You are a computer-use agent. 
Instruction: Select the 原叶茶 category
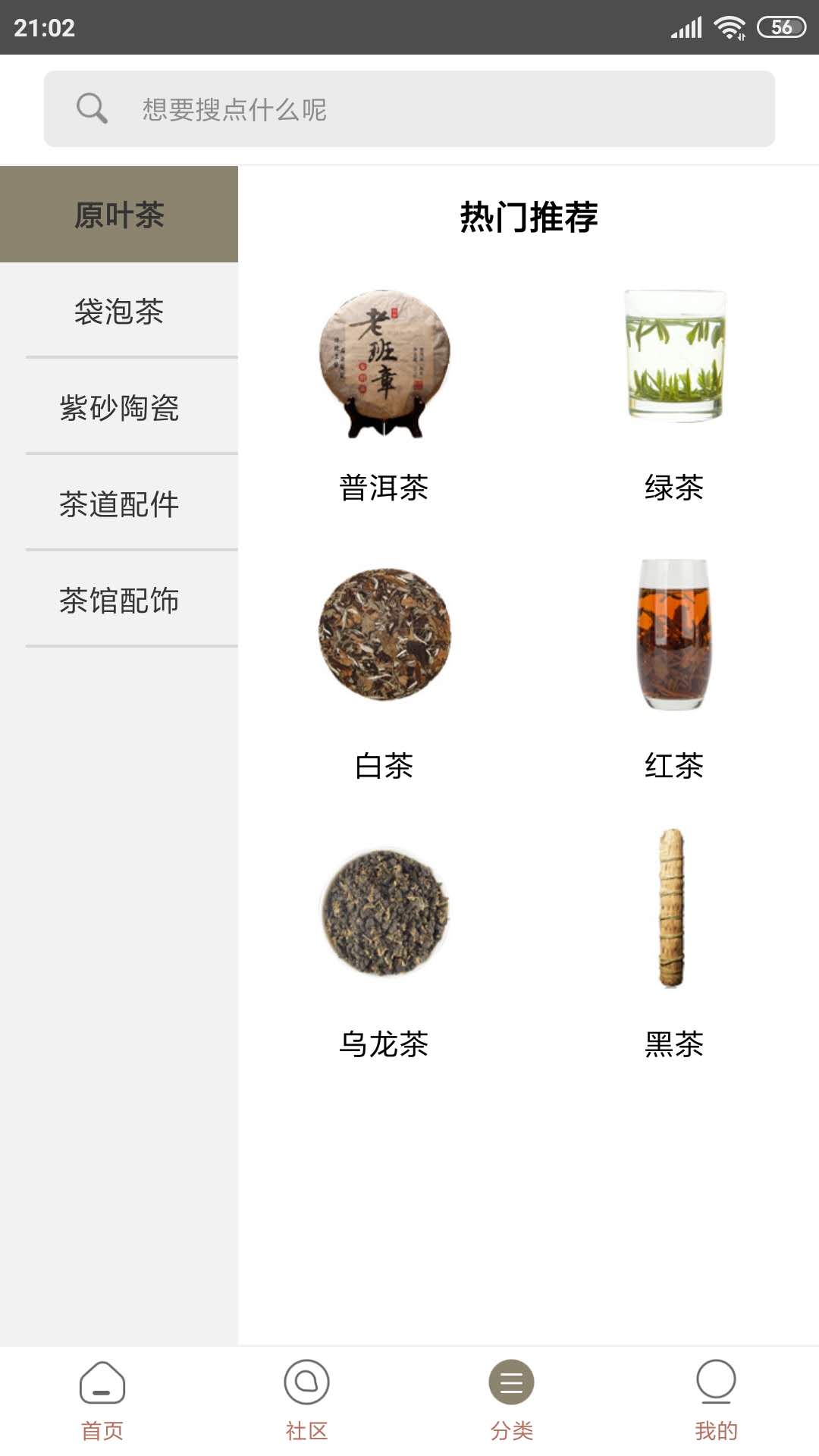click(x=119, y=215)
